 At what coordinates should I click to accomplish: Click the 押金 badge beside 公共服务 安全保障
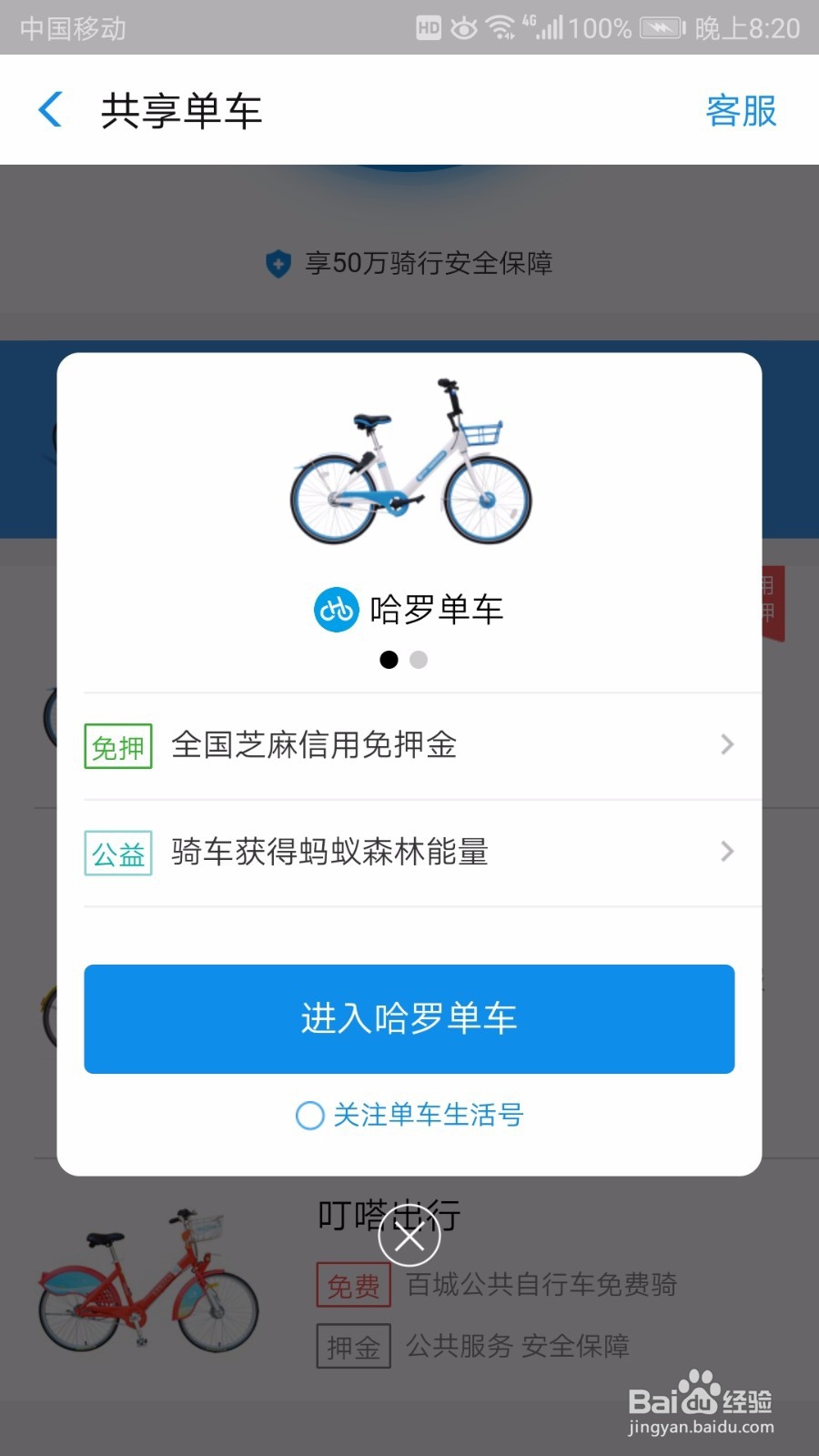pos(352,1345)
